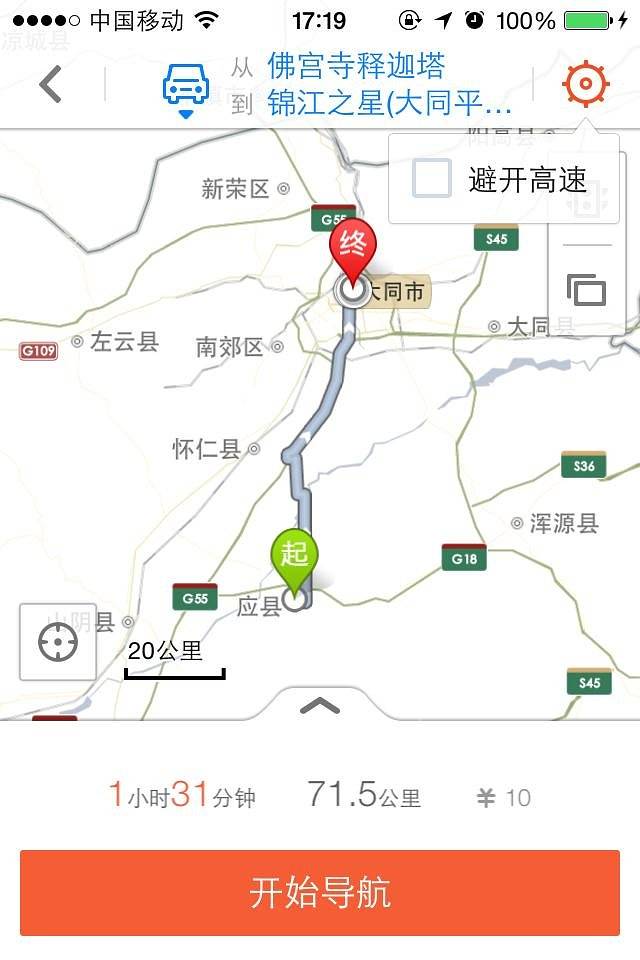Tap 开始导航 to start navigation
640x960 pixels.
pos(320,893)
